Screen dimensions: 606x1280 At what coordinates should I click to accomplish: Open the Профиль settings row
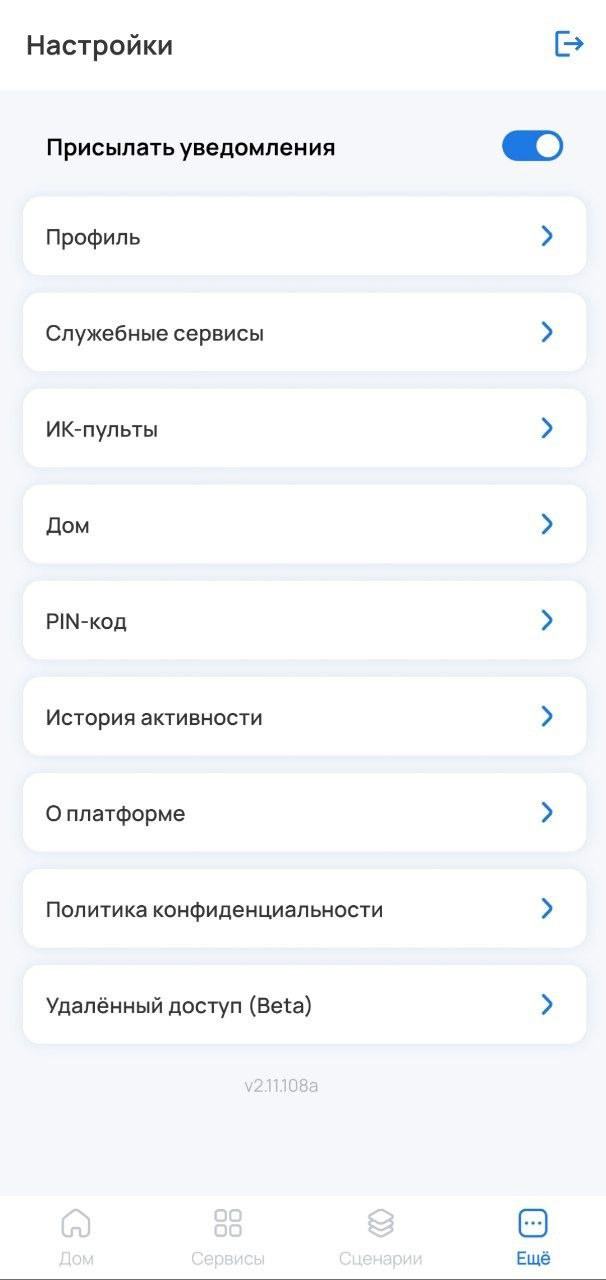click(x=304, y=236)
